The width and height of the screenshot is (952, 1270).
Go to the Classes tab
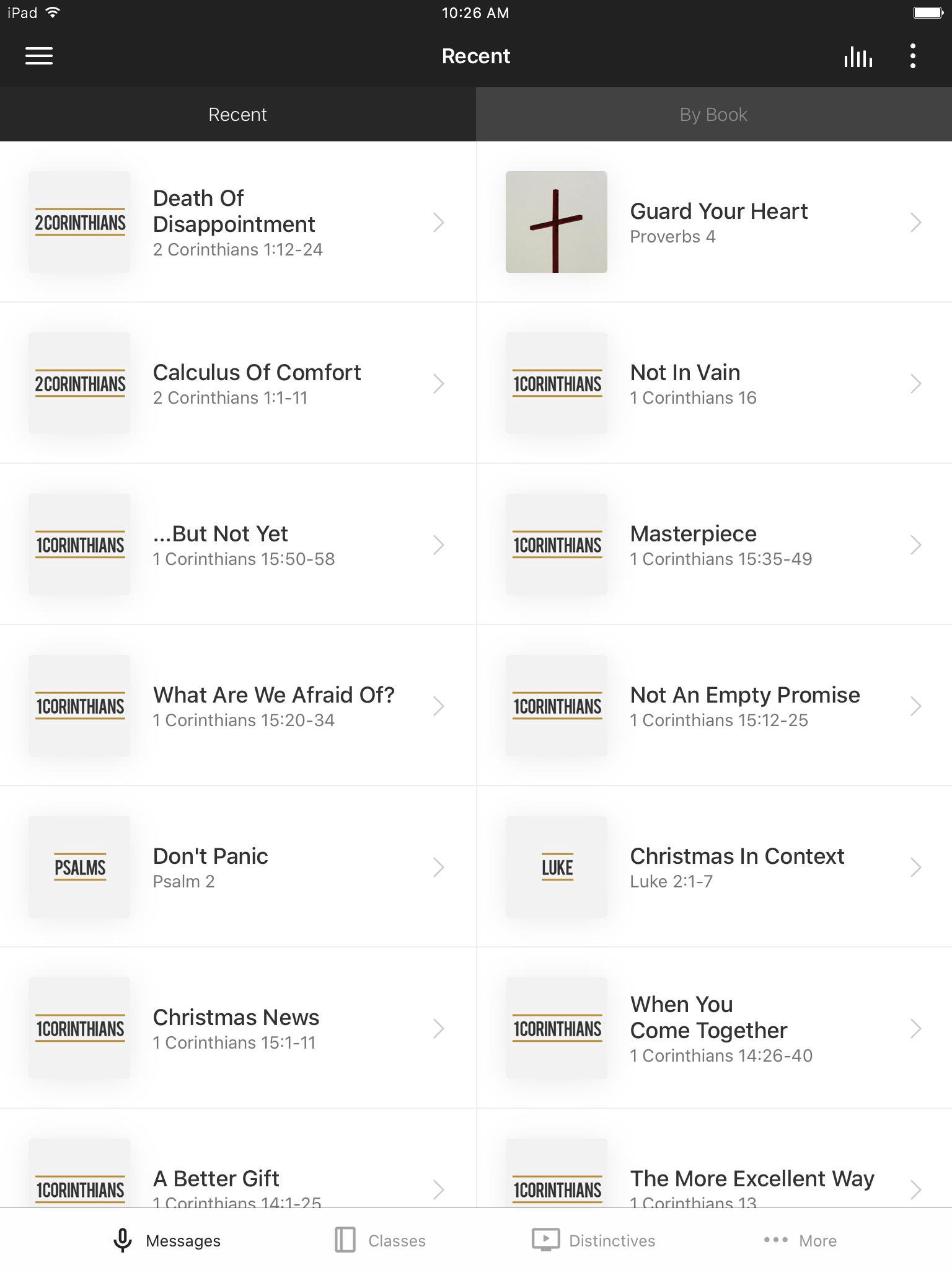[380, 1240]
